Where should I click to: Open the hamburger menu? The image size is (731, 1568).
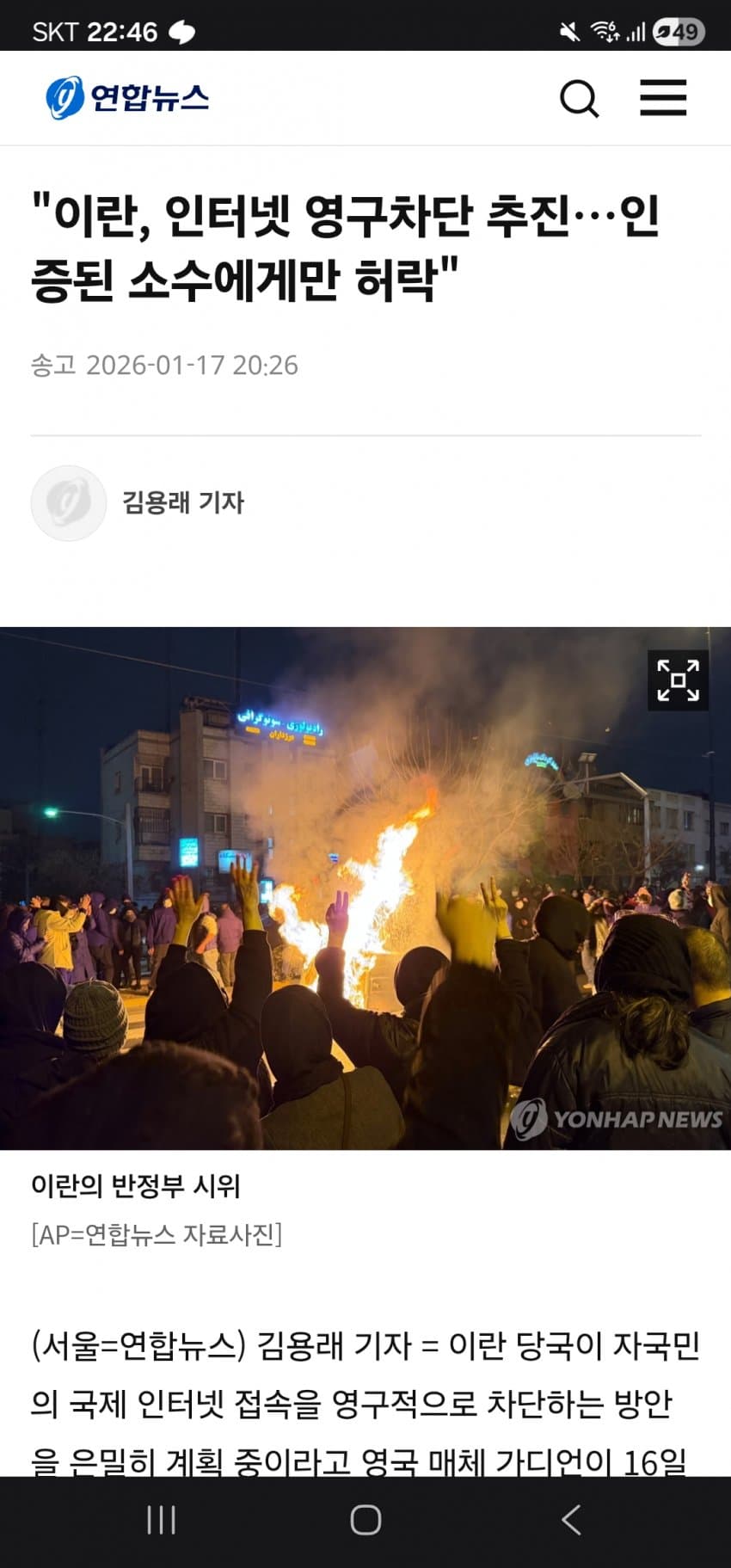coord(663,98)
